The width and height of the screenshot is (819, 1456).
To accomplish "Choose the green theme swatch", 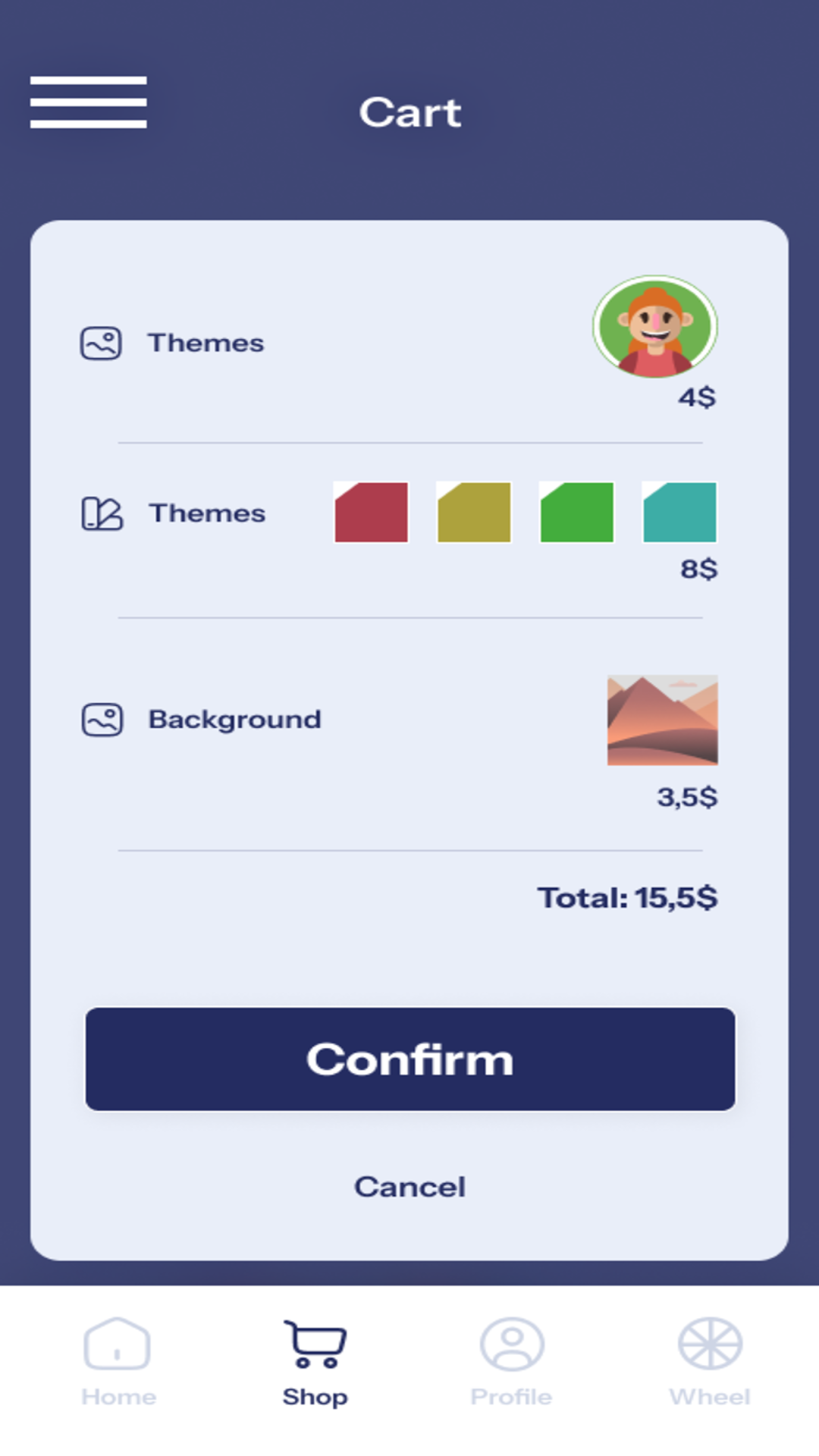I will [577, 513].
